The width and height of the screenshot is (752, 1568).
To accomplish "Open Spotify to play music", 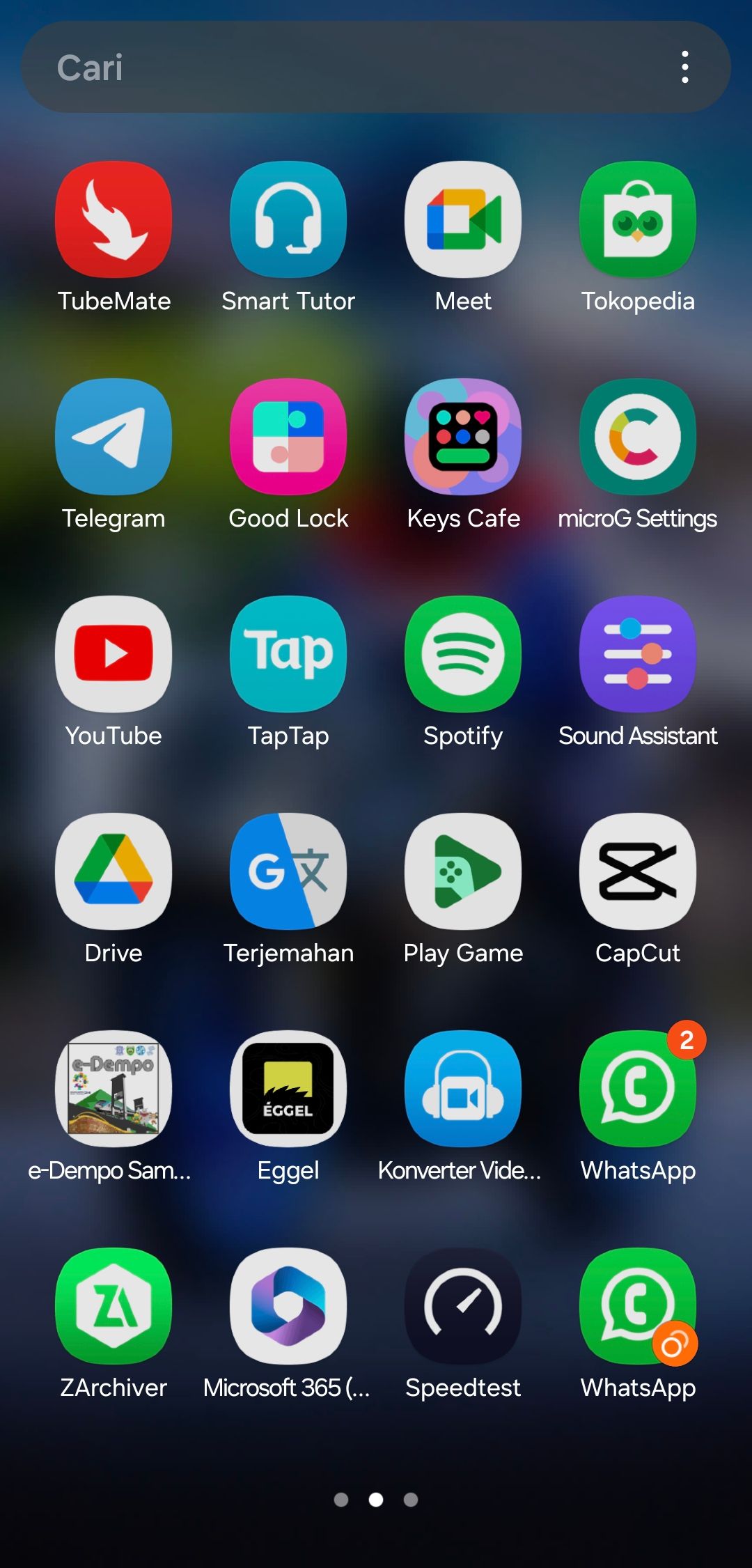I will [x=462, y=653].
